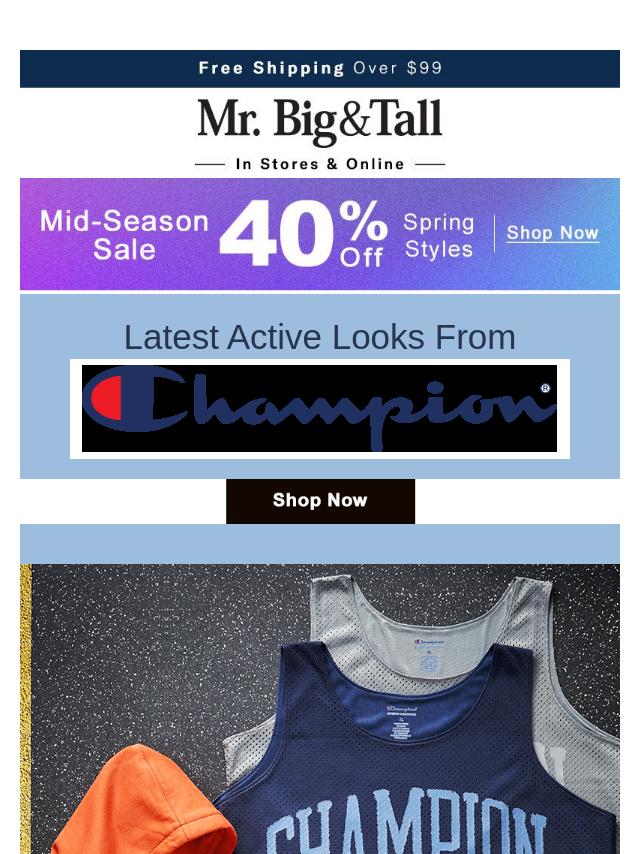Open the Champion logo banner
The width and height of the screenshot is (640, 854).
(x=320, y=409)
